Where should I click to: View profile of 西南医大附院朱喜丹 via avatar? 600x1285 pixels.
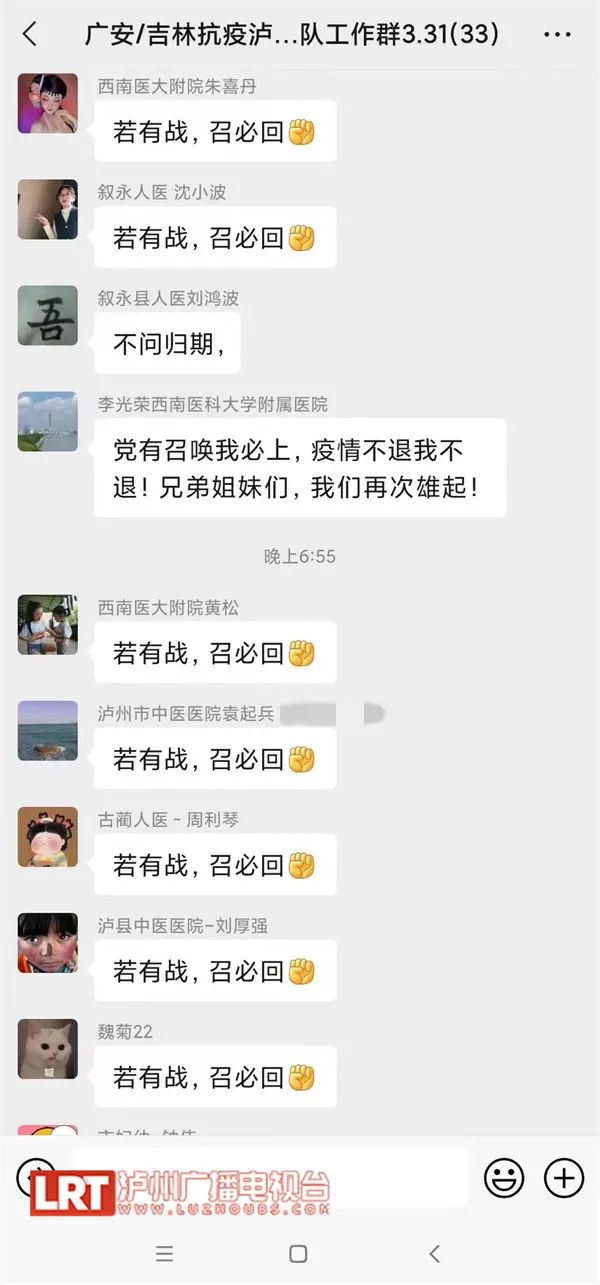[x=48, y=104]
